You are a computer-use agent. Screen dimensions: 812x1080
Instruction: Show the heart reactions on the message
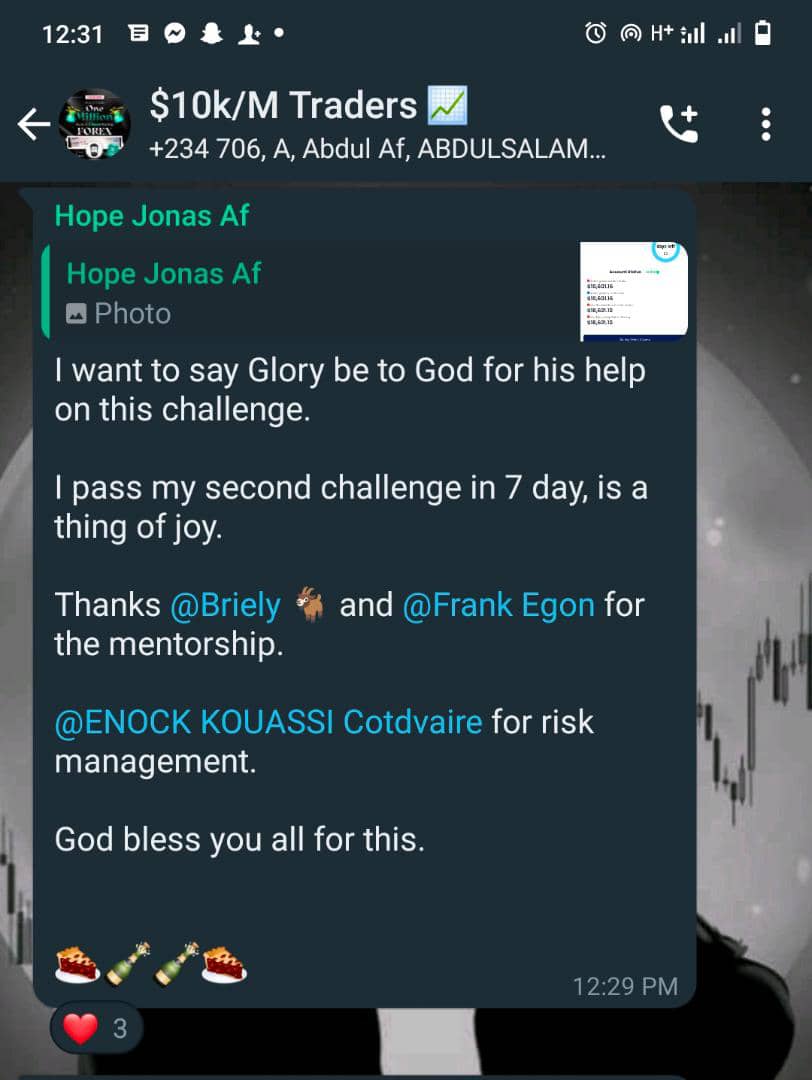(96, 1027)
